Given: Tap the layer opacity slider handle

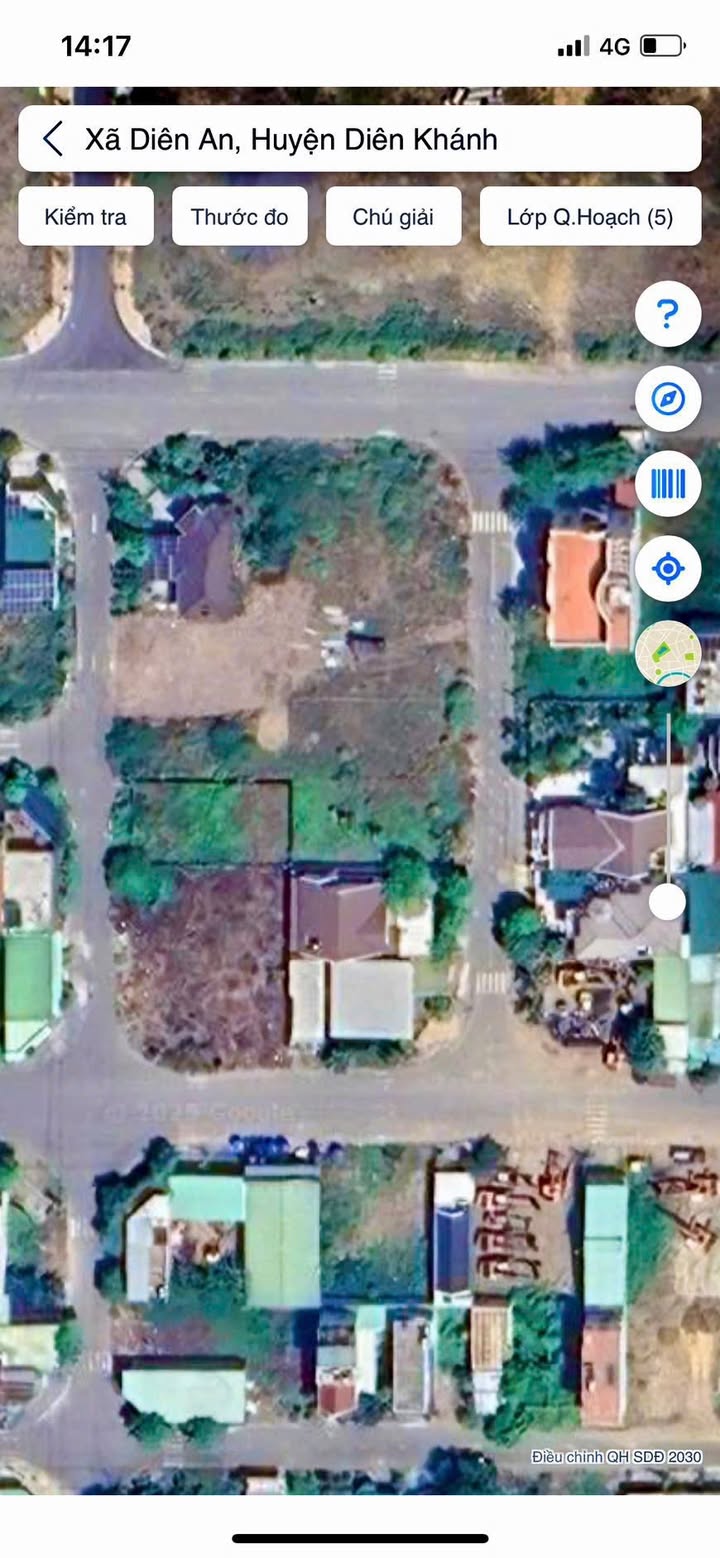Looking at the screenshot, I should point(667,902).
